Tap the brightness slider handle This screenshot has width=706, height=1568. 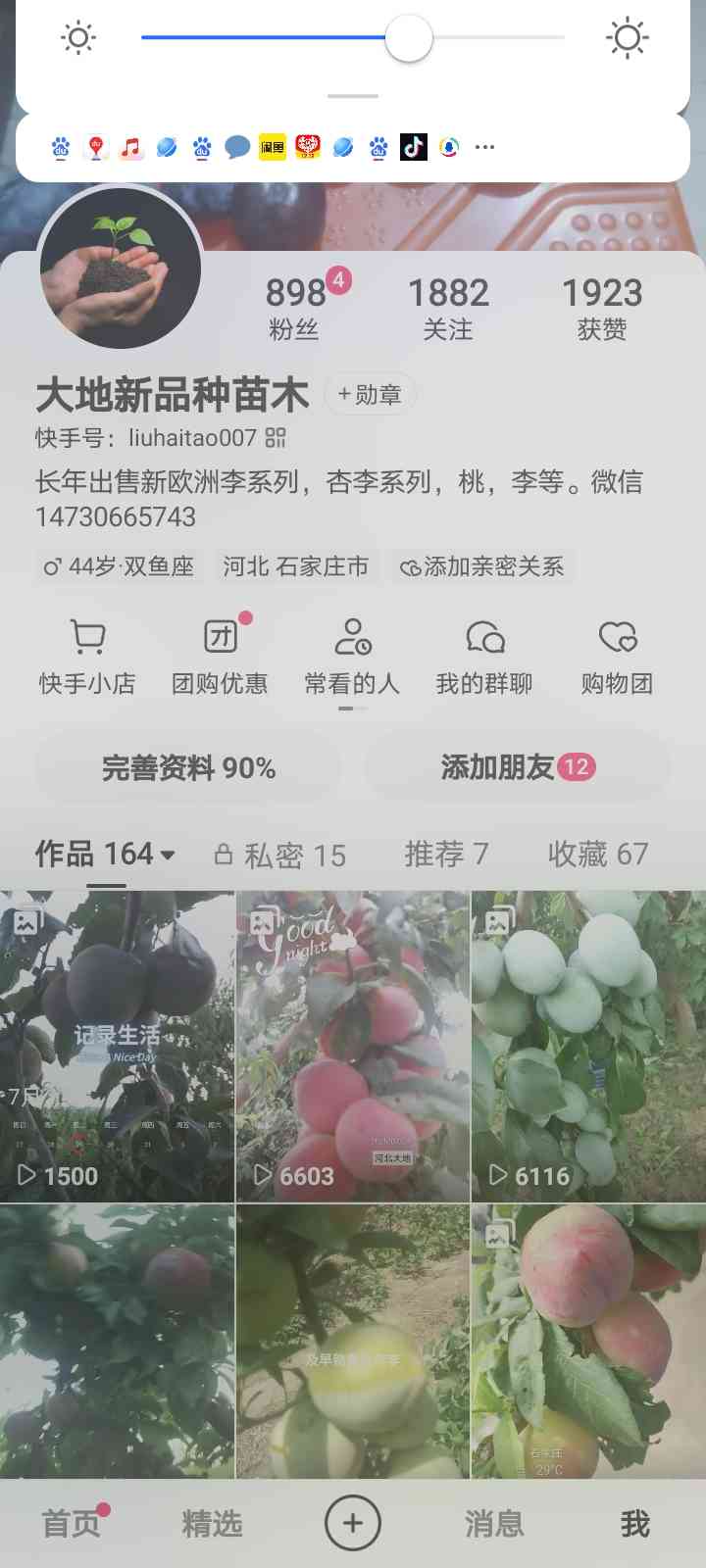(409, 38)
